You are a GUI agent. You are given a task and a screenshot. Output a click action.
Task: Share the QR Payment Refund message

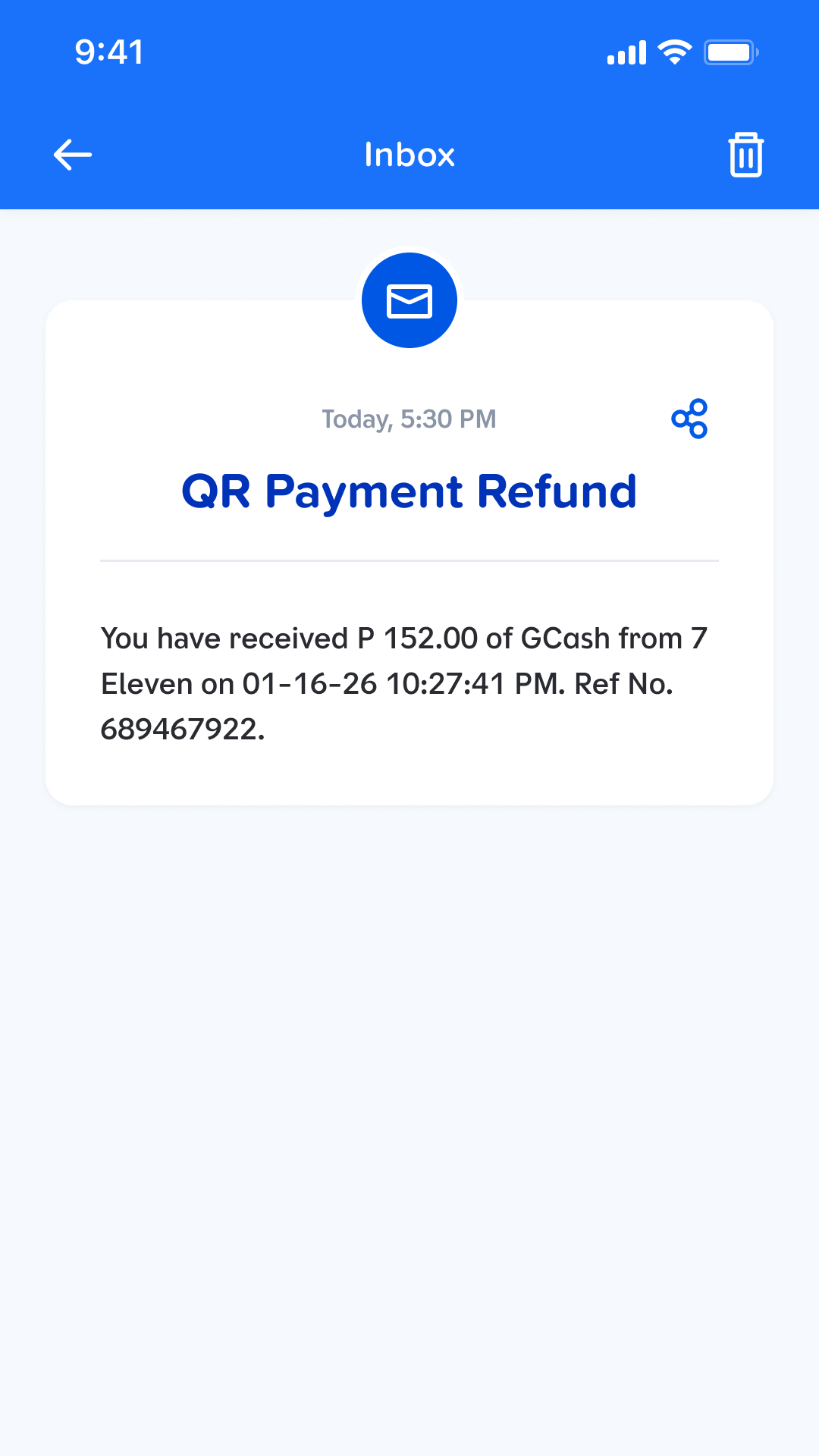click(x=689, y=419)
